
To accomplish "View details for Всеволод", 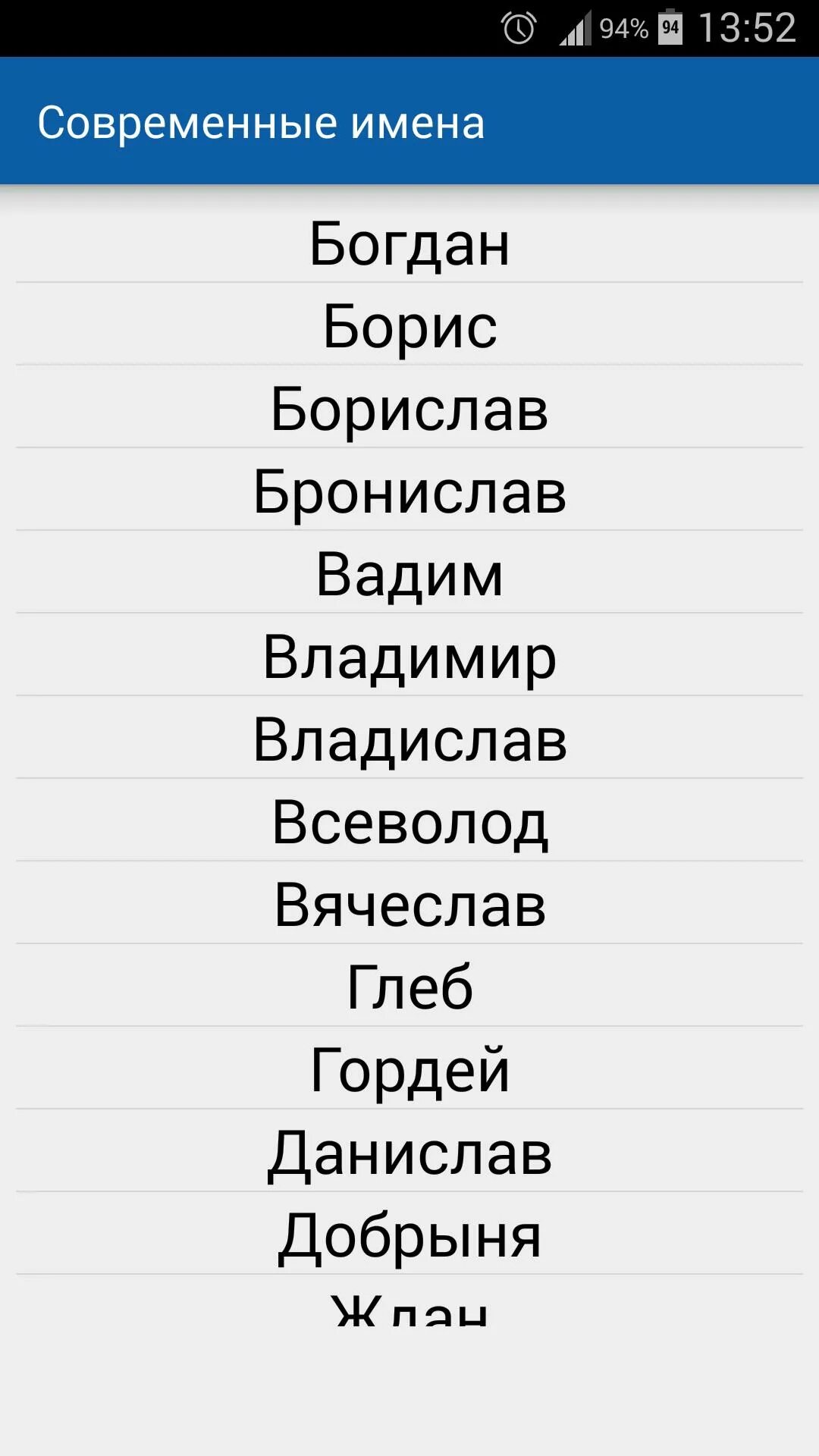I will click(x=409, y=821).
